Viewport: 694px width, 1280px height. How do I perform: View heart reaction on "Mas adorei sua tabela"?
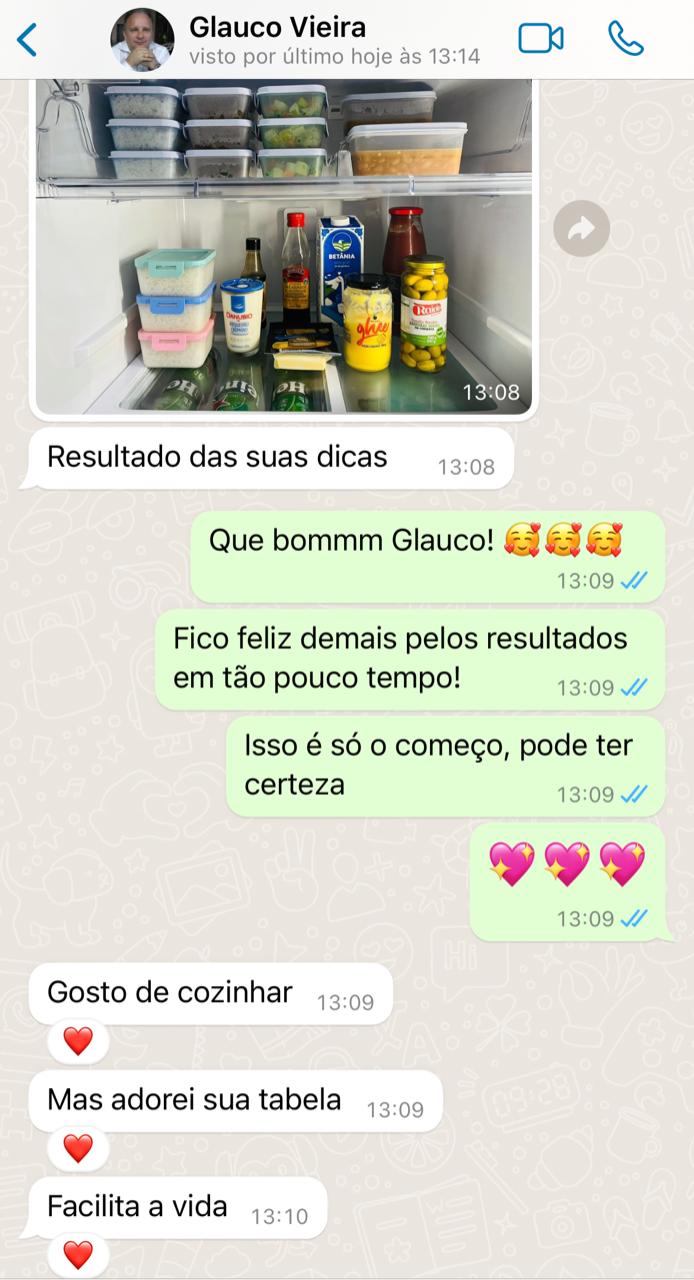click(77, 1147)
